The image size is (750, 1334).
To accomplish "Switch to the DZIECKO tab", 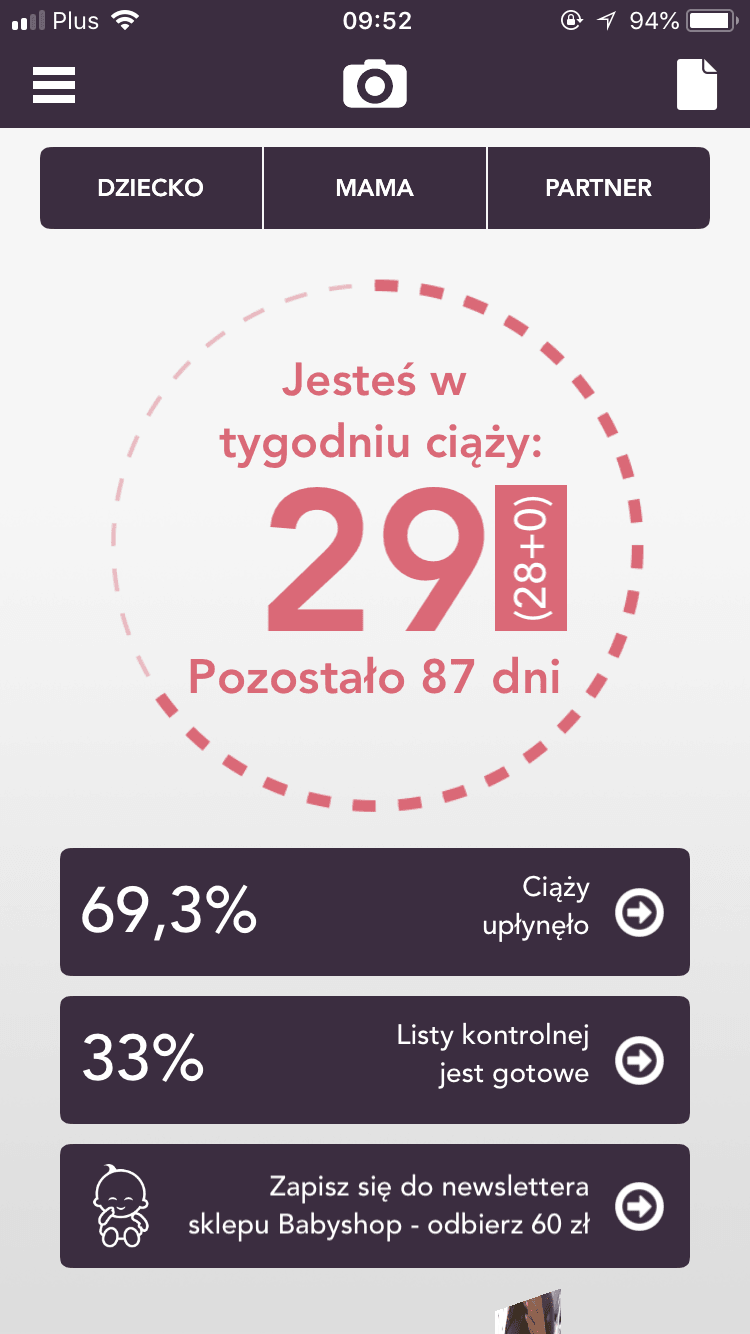I will point(151,188).
